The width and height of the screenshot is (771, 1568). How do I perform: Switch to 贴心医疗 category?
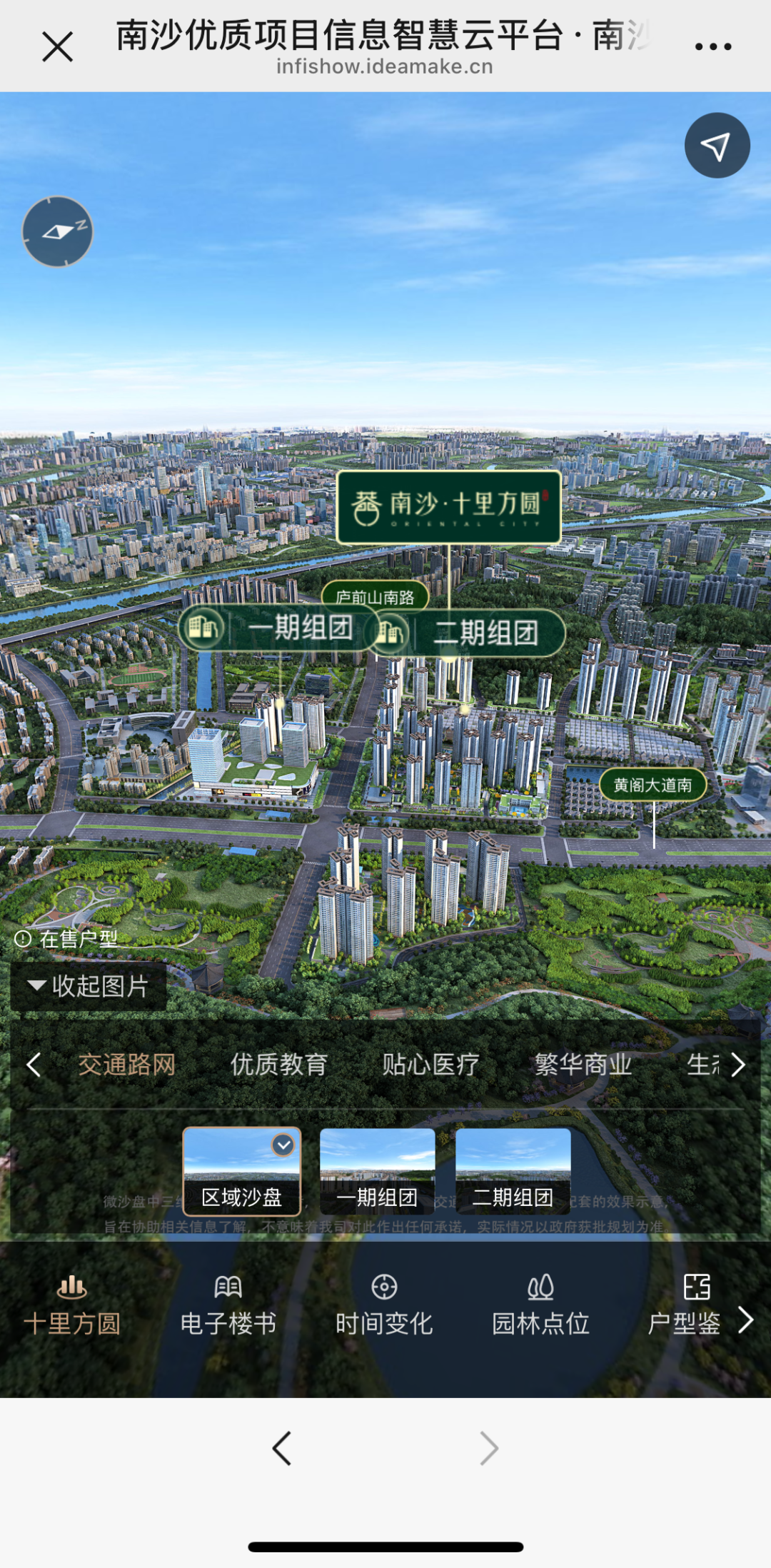430,1065
